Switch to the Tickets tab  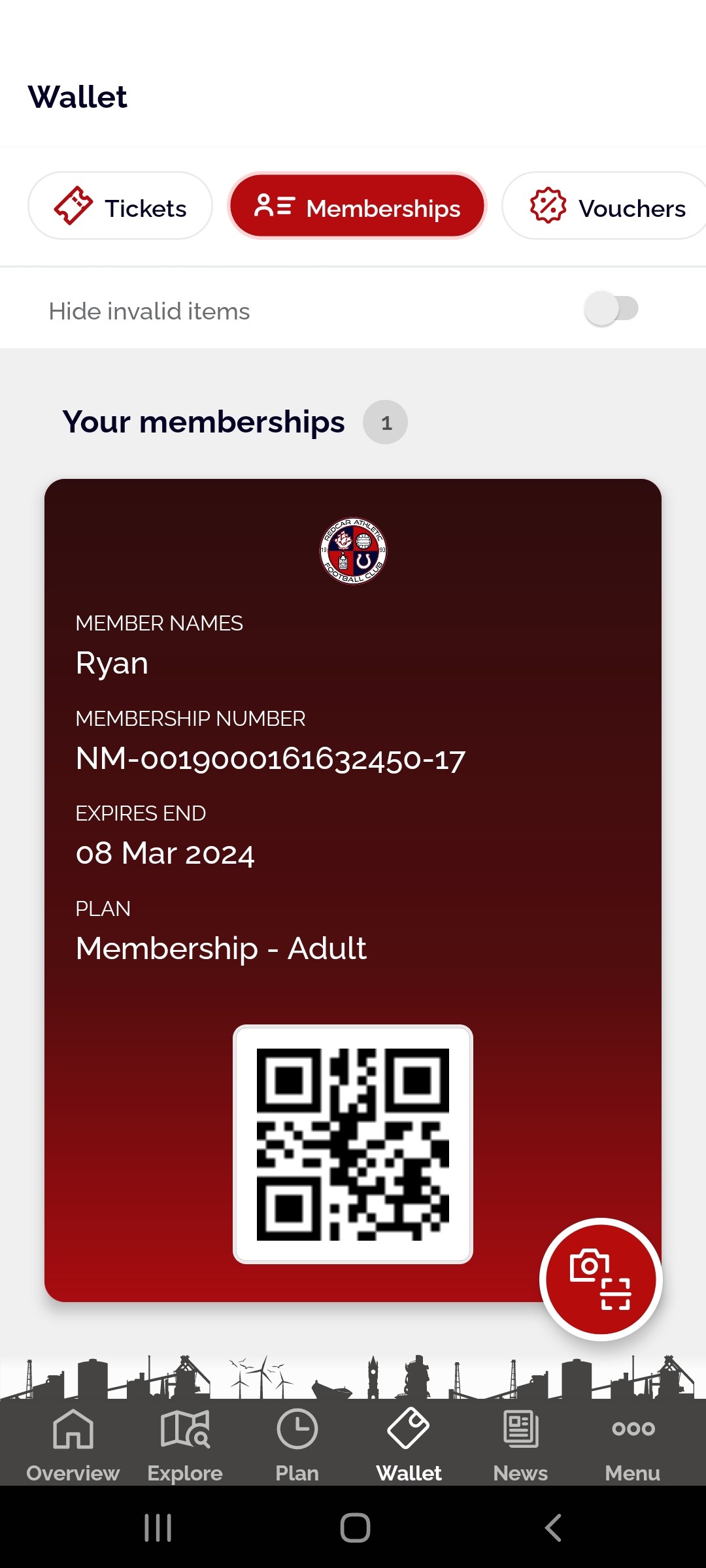120,206
